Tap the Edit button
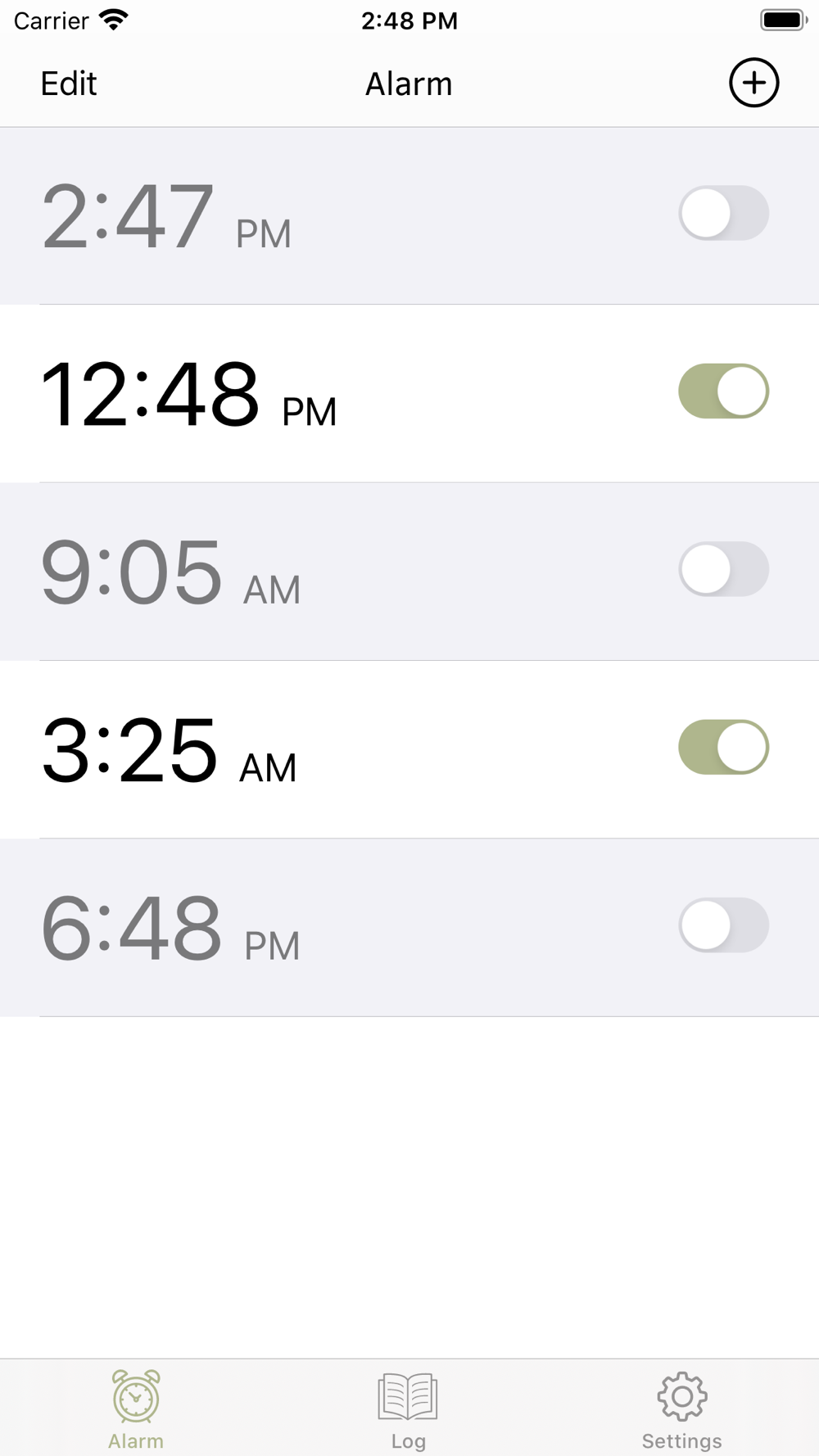Image resolution: width=819 pixels, height=1456 pixels. click(x=69, y=84)
